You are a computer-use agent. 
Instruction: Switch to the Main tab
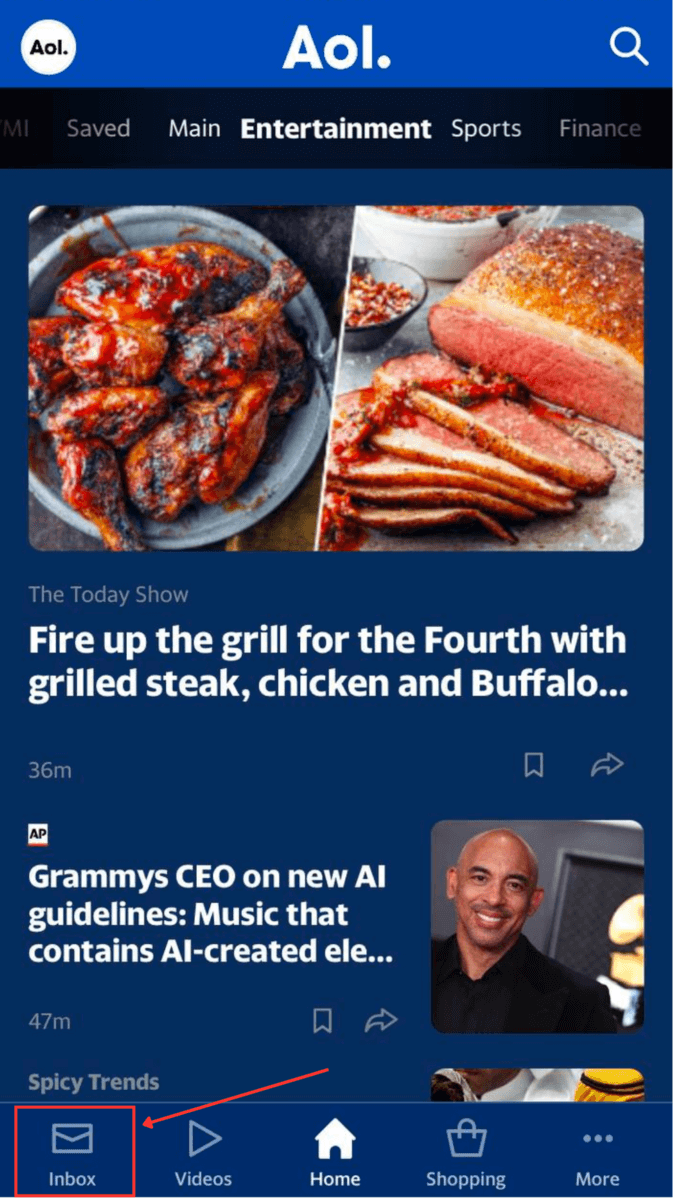[194, 128]
